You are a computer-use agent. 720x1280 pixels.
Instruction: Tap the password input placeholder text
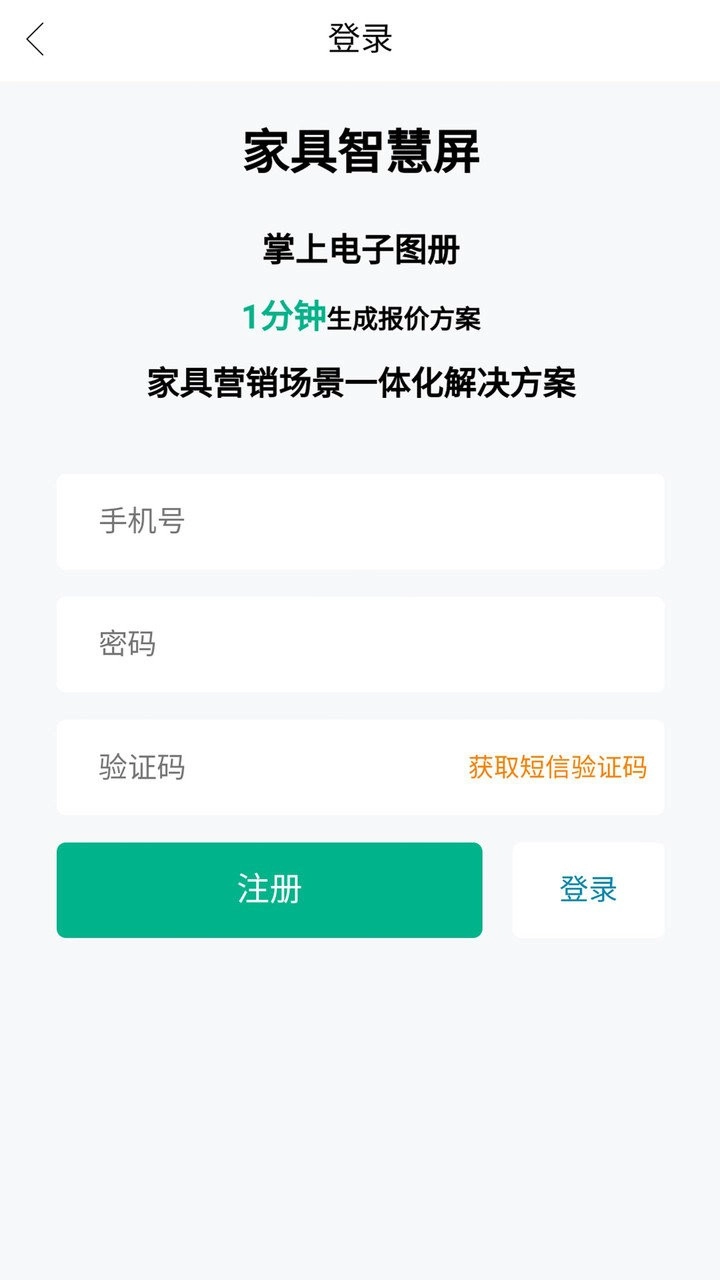pos(130,645)
